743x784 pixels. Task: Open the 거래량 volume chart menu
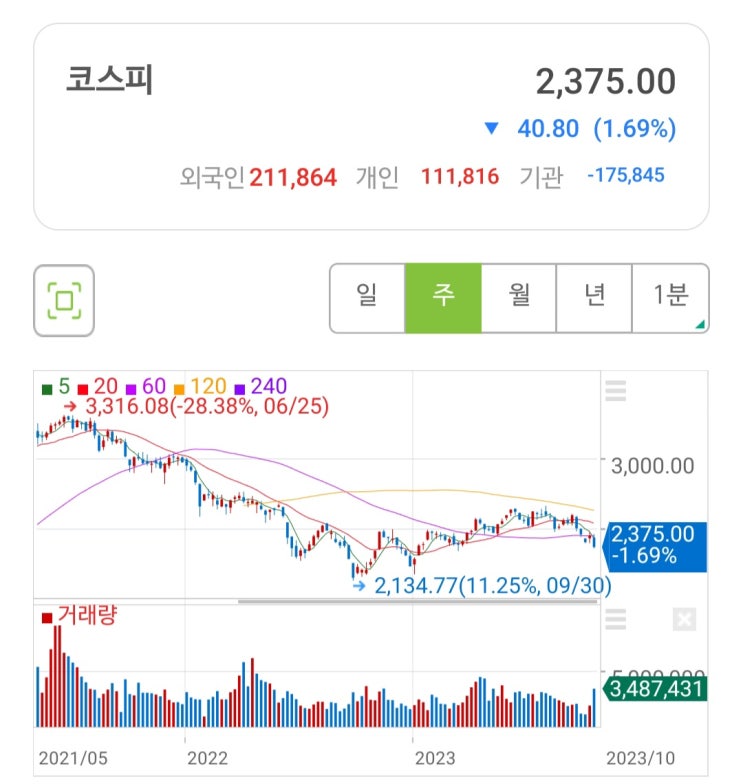616,620
